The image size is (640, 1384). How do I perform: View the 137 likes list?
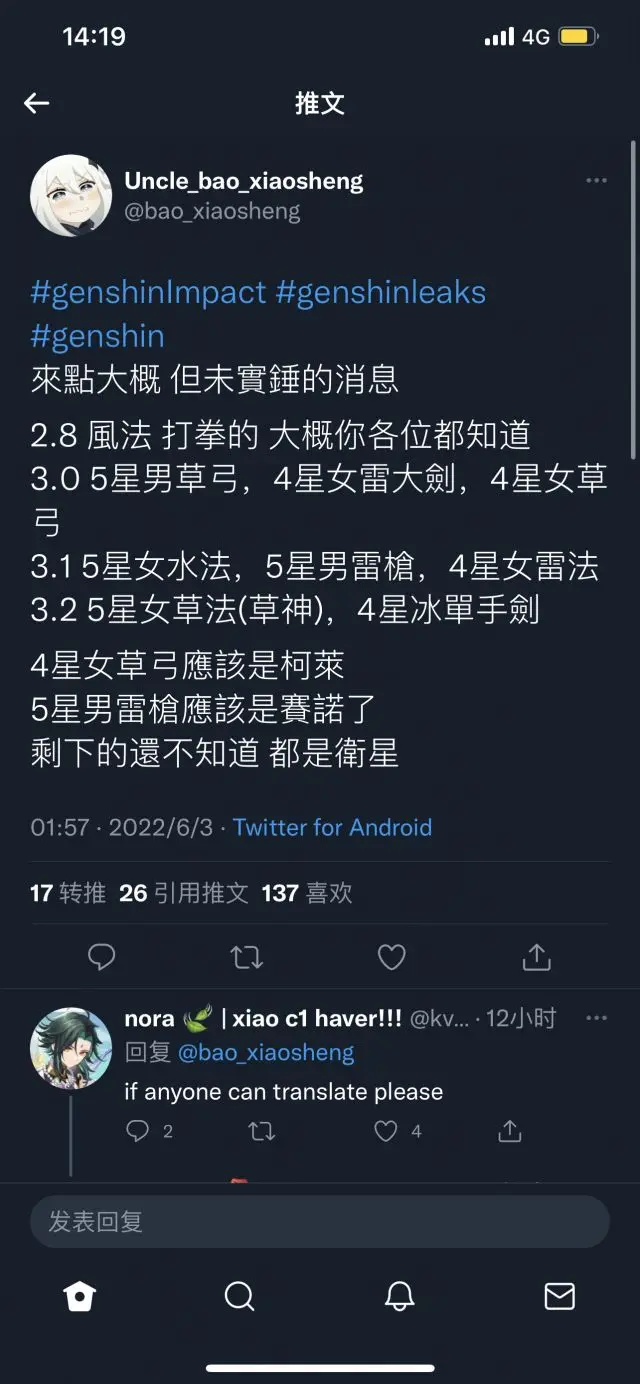coord(306,893)
